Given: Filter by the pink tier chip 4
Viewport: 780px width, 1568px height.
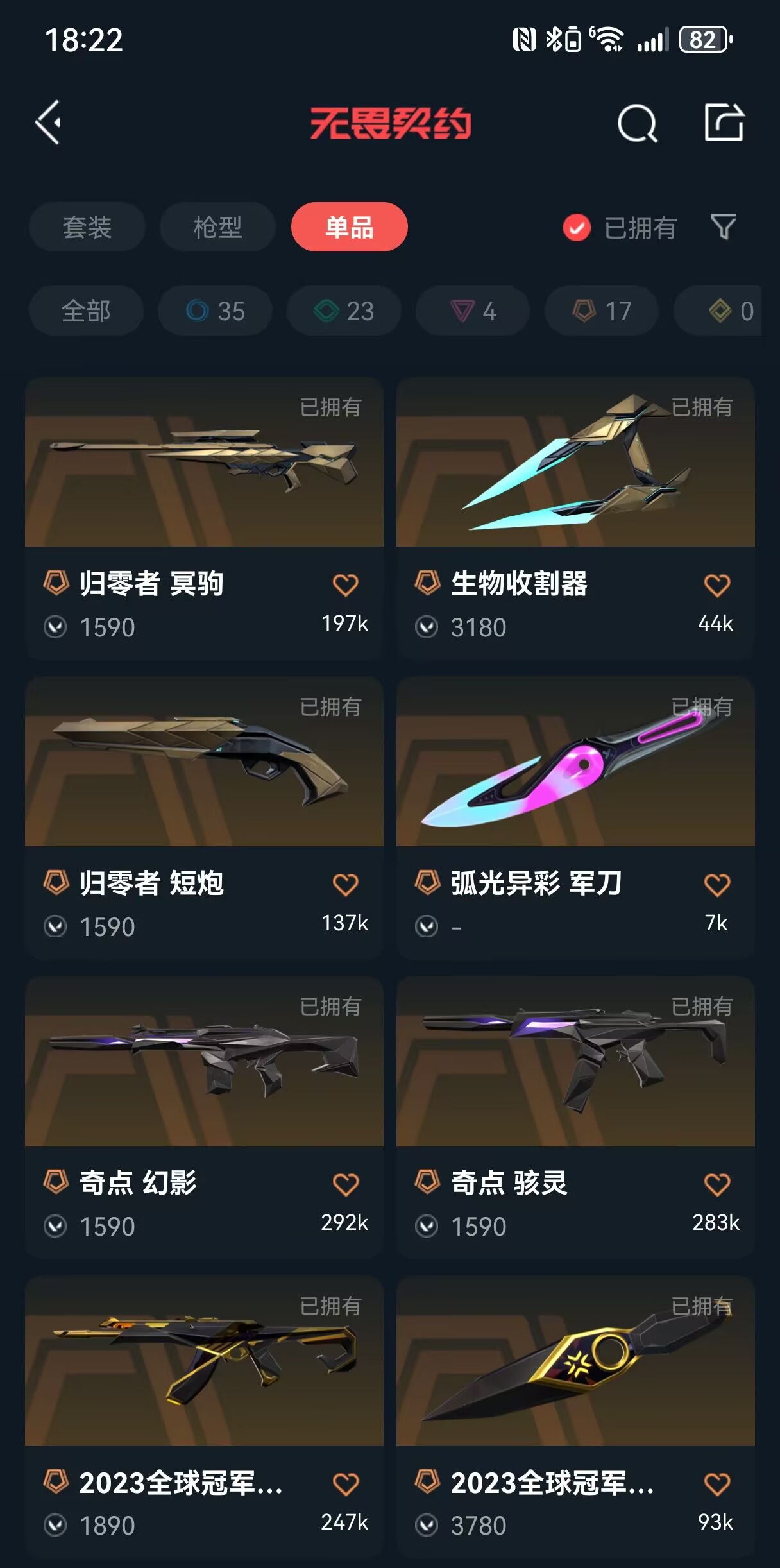Looking at the screenshot, I should click(473, 311).
